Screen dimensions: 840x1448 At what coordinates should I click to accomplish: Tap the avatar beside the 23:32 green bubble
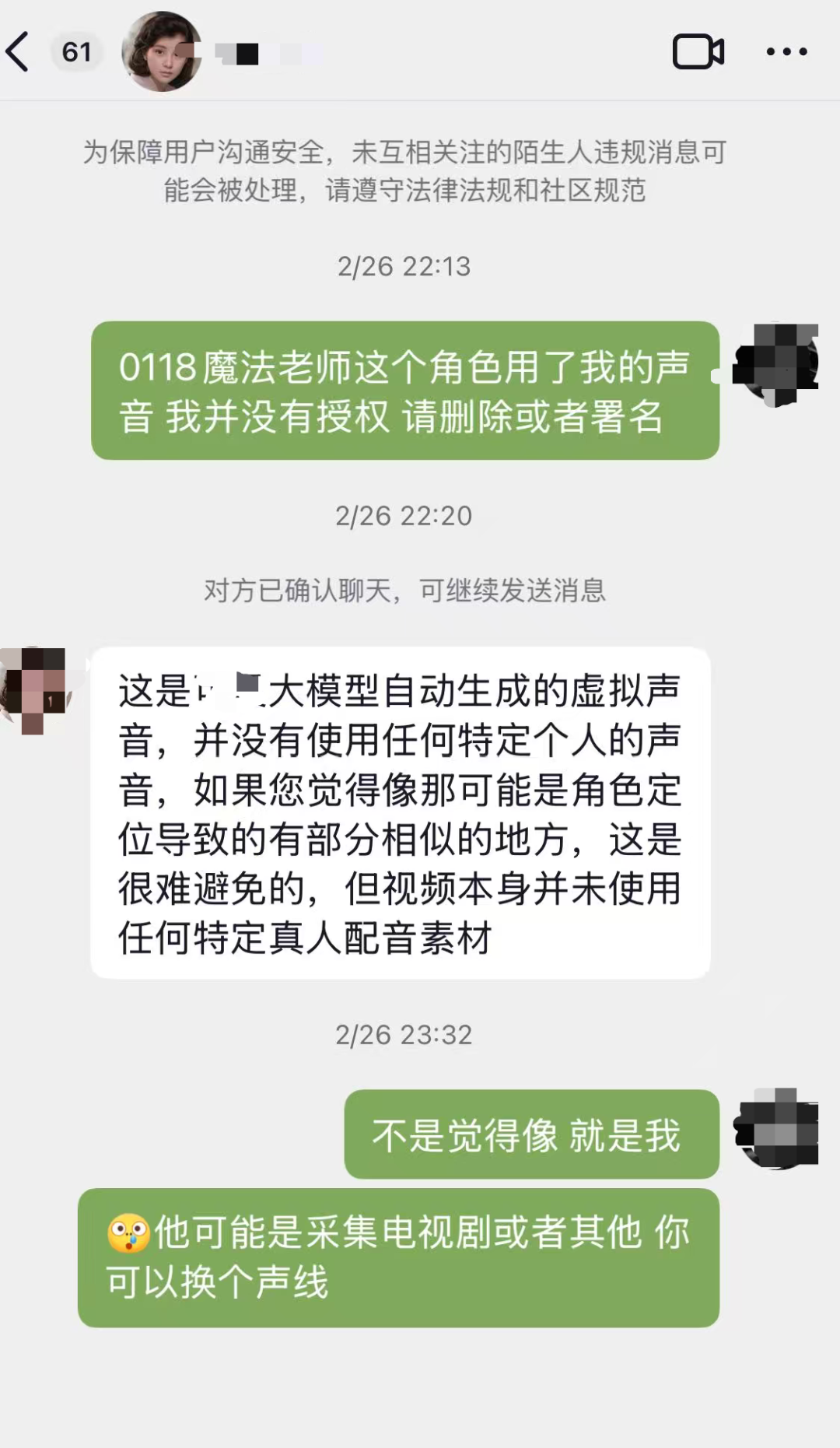774,1132
